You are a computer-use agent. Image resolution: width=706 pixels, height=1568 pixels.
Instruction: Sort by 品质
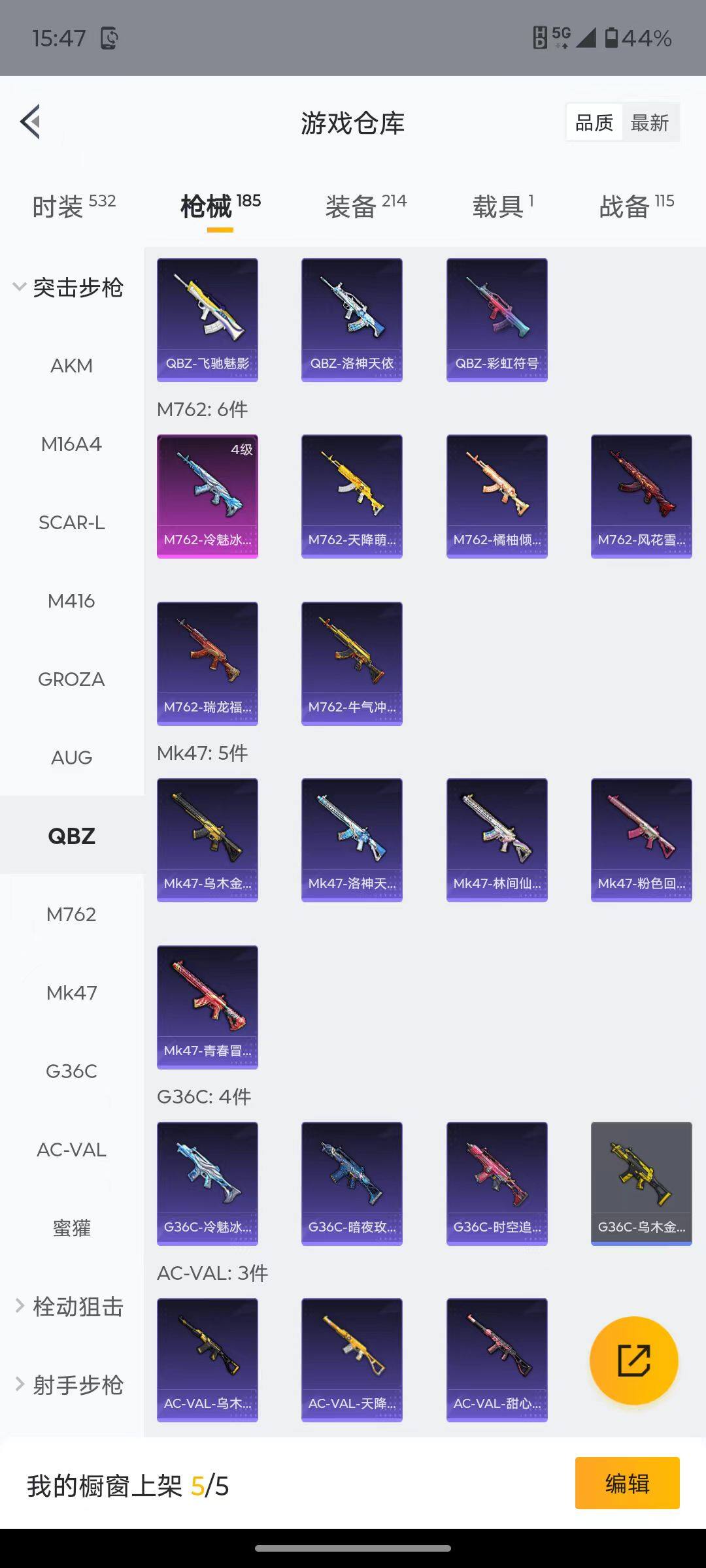[594, 123]
